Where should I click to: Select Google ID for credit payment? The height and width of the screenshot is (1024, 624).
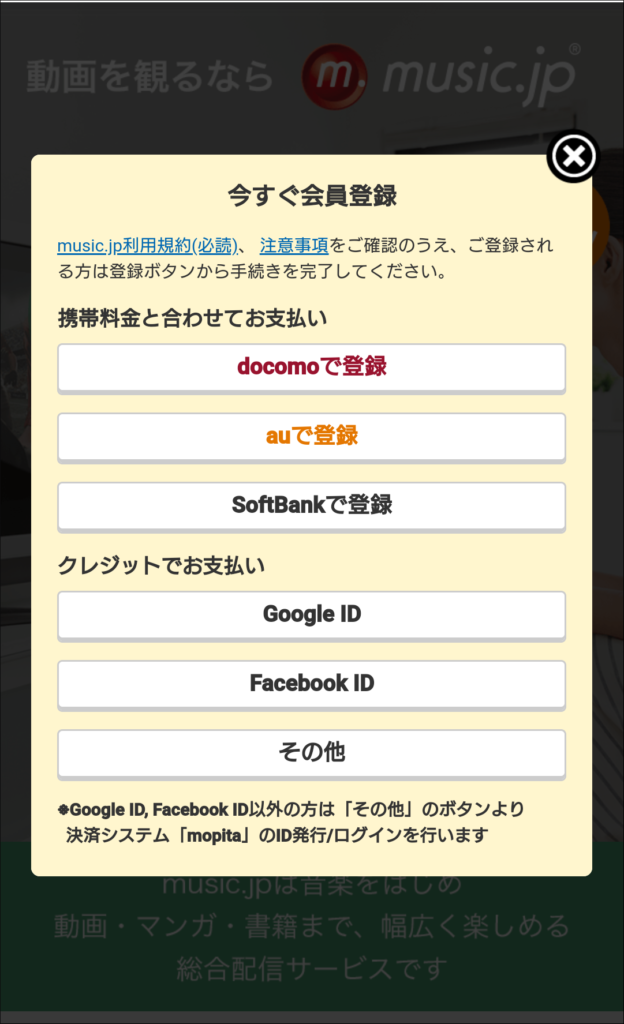pos(311,615)
